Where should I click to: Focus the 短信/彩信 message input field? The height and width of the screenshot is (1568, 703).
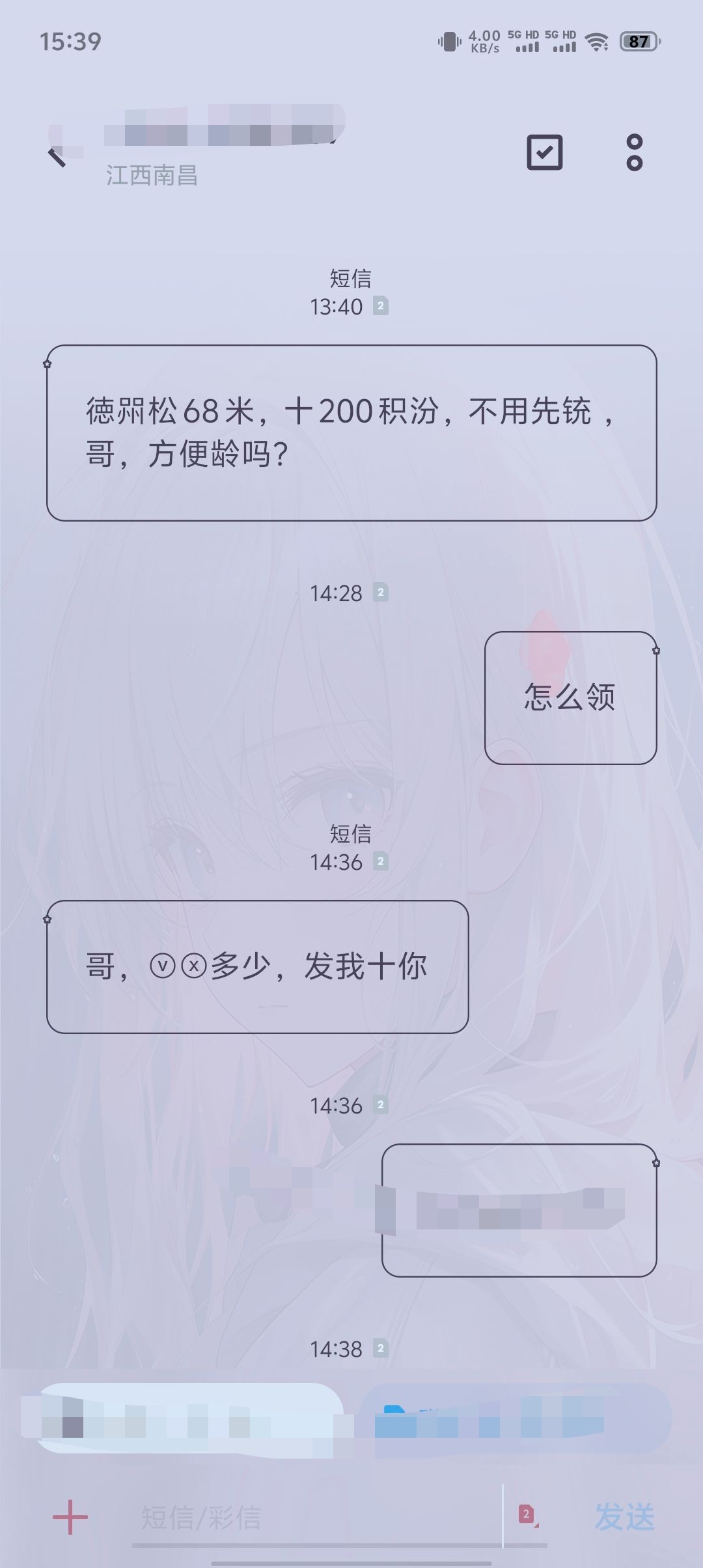(x=317, y=1517)
